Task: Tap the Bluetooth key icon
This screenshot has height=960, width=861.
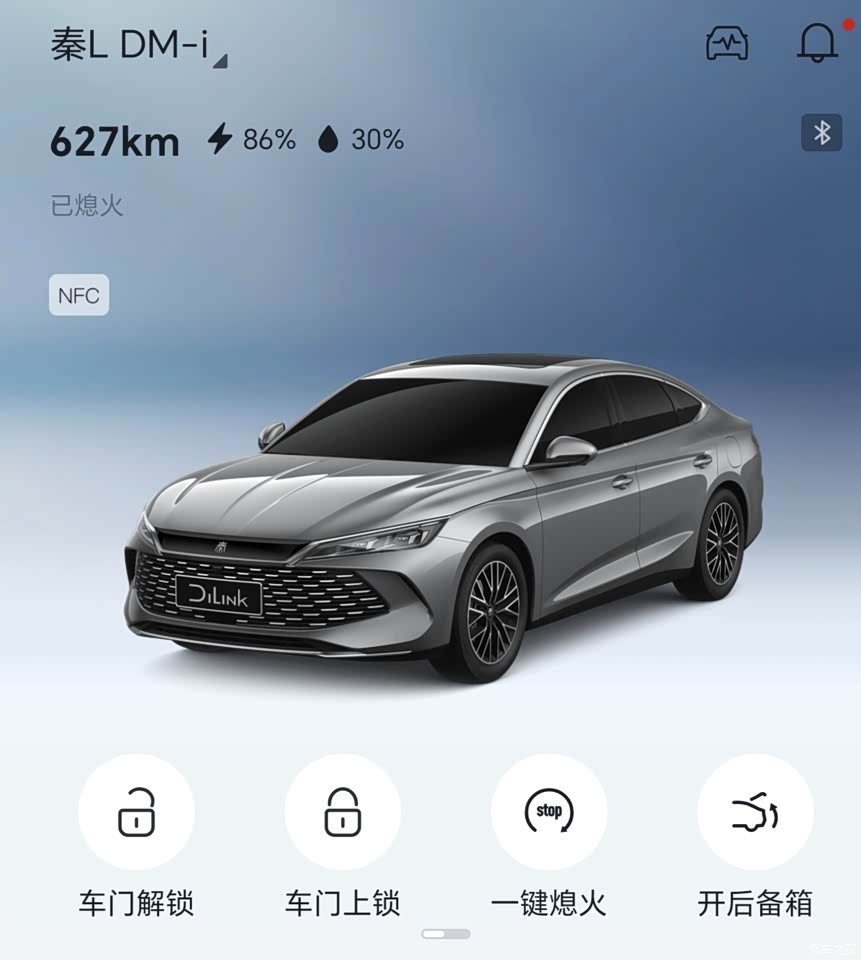Action: [821, 133]
